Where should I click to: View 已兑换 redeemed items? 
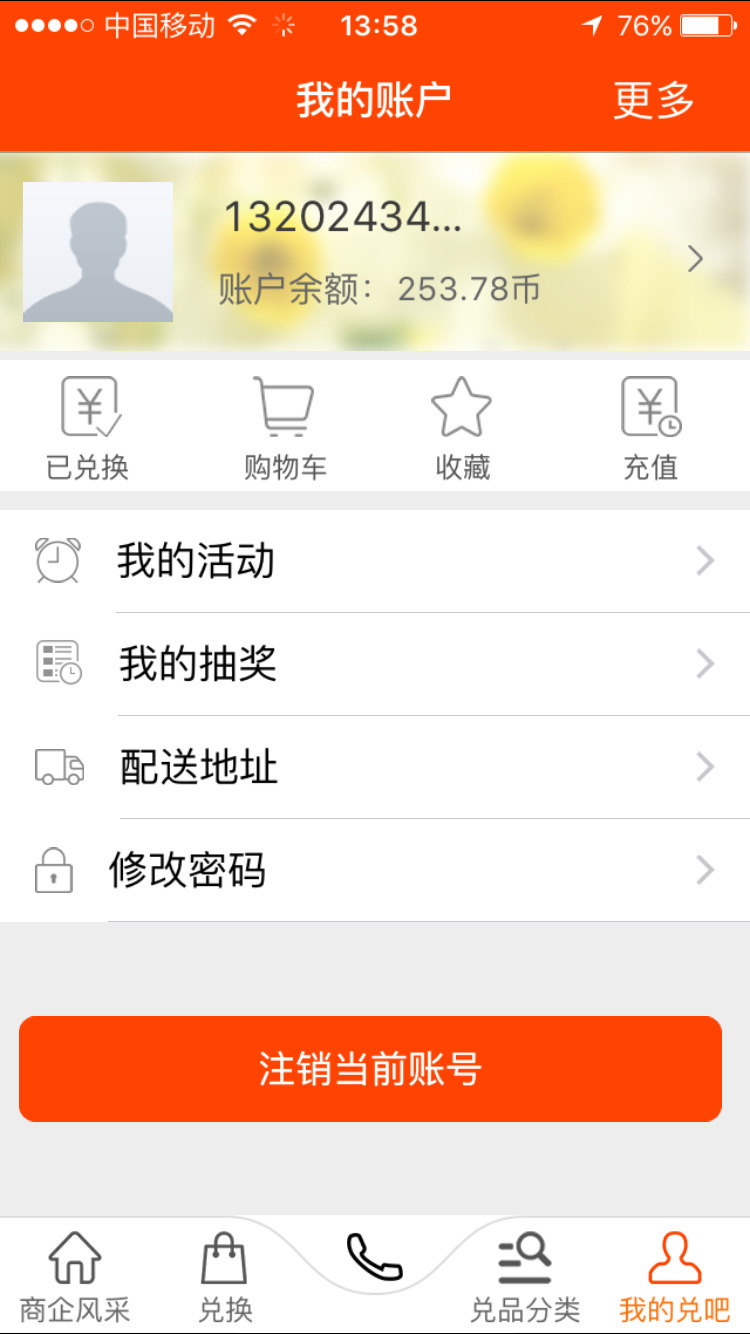[88, 427]
